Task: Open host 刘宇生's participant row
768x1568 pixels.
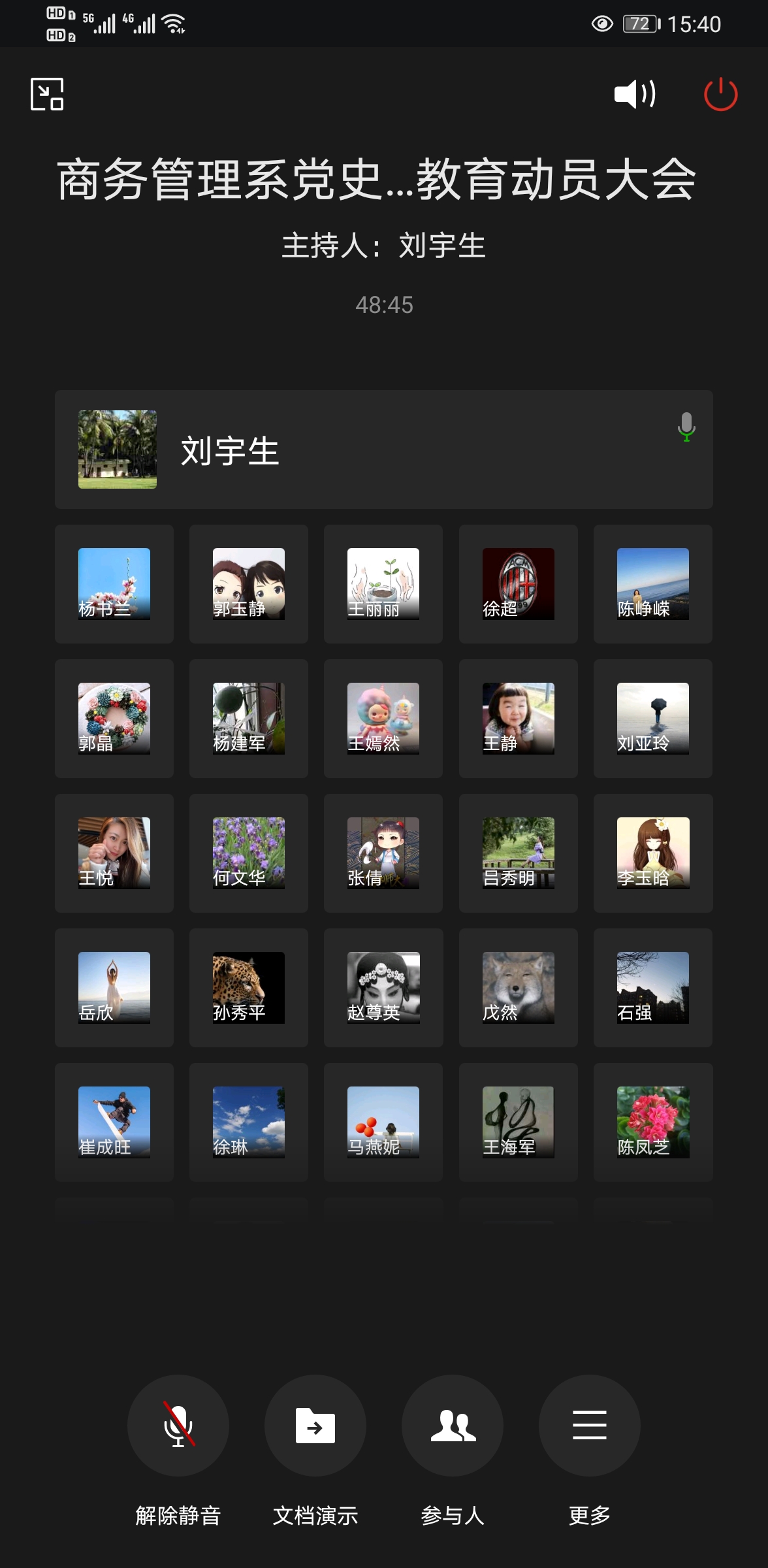Action: [x=383, y=449]
